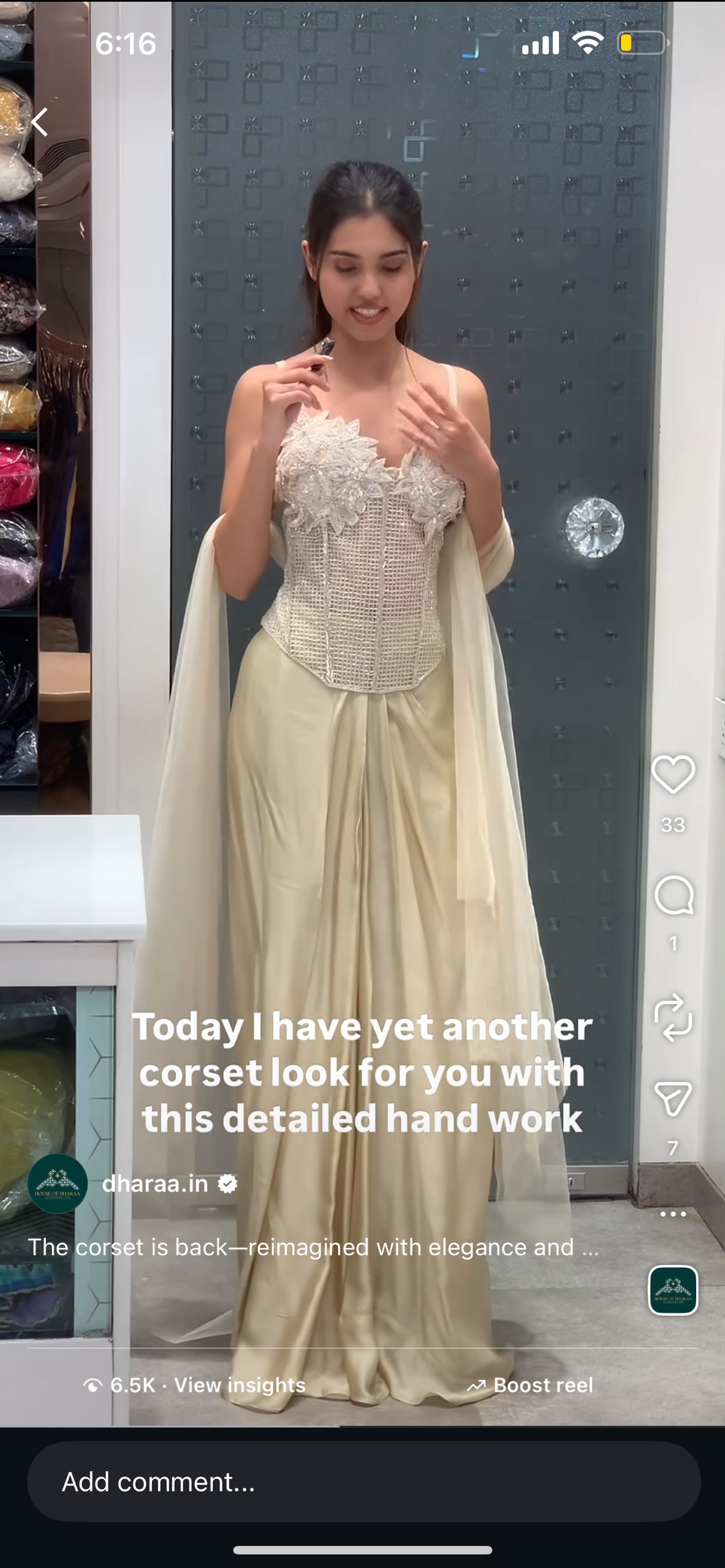The width and height of the screenshot is (725, 1568).
Task: Focus the Add comment field
Action: 363,1482
